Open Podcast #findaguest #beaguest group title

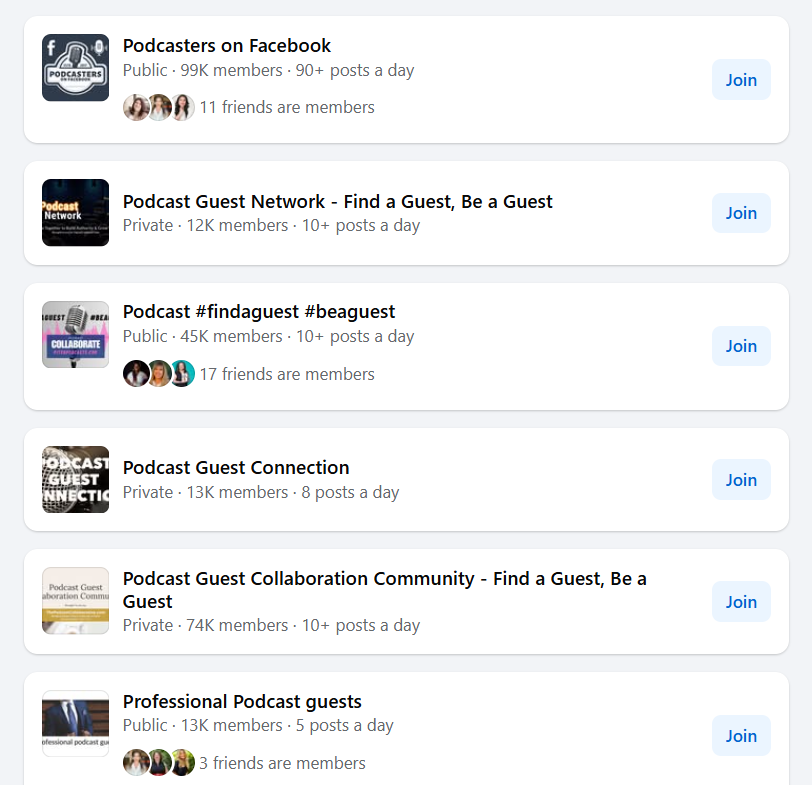pos(259,312)
